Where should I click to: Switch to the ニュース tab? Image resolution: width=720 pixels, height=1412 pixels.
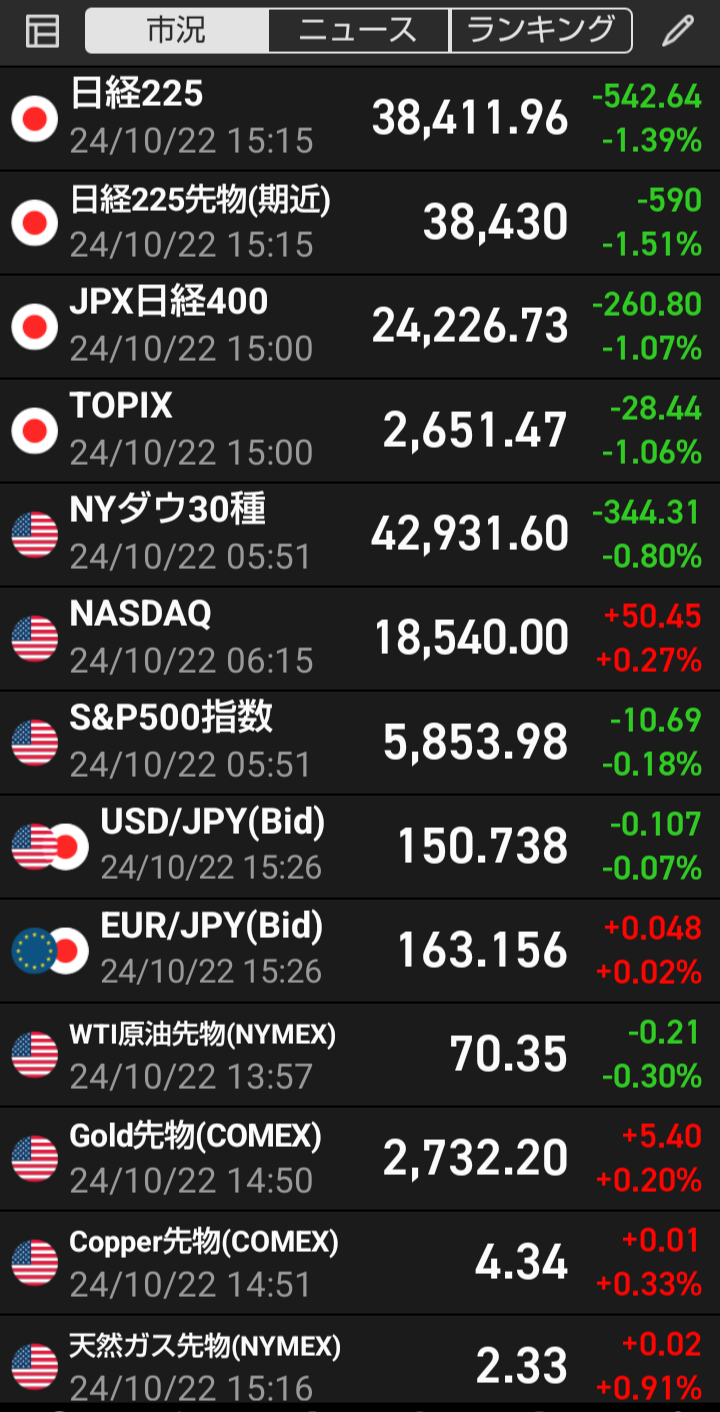pyautogui.click(x=360, y=31)
